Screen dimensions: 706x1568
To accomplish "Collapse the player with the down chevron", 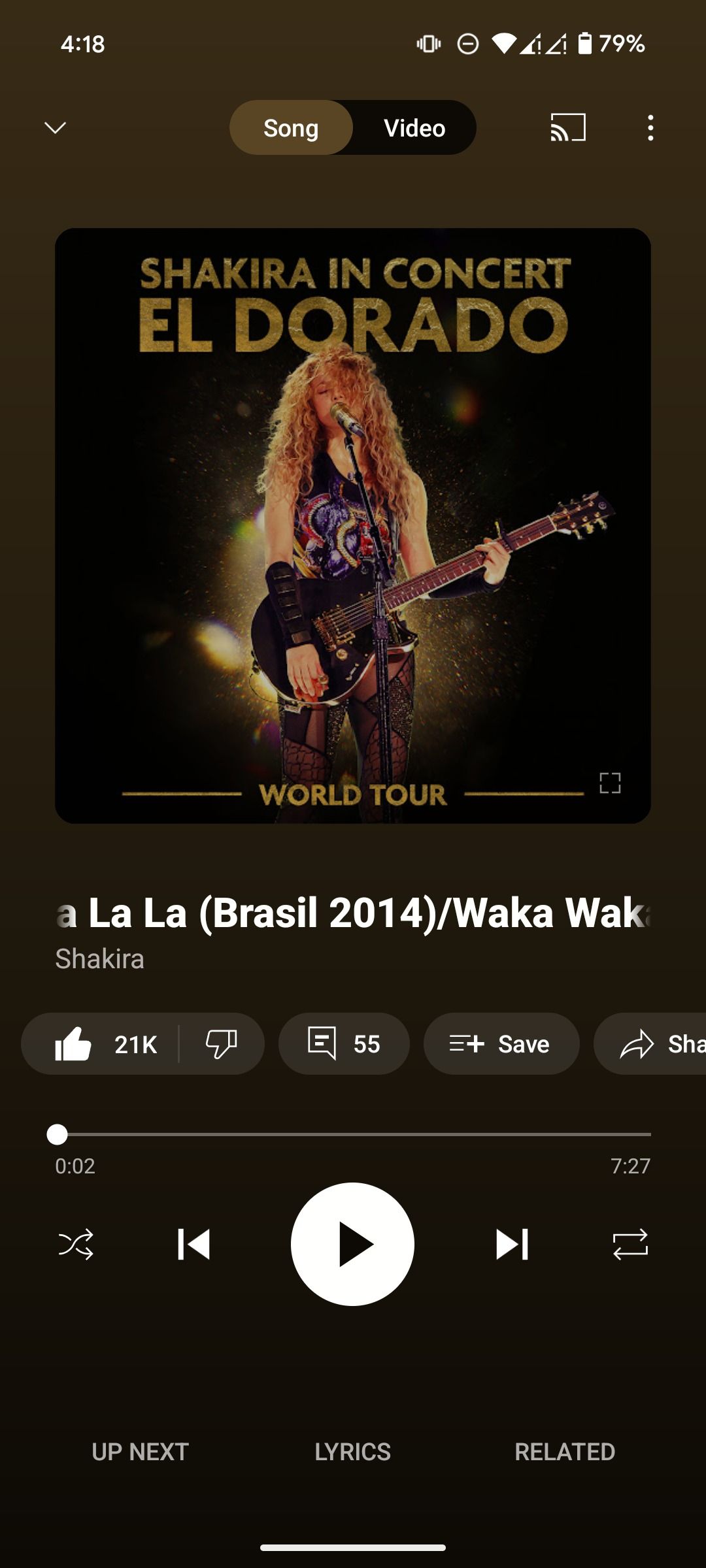I will tap(54, 128).
